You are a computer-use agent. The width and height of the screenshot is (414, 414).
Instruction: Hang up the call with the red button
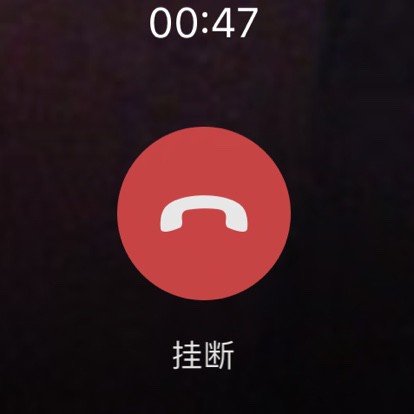pyautogui.click(x=204, y=214)
